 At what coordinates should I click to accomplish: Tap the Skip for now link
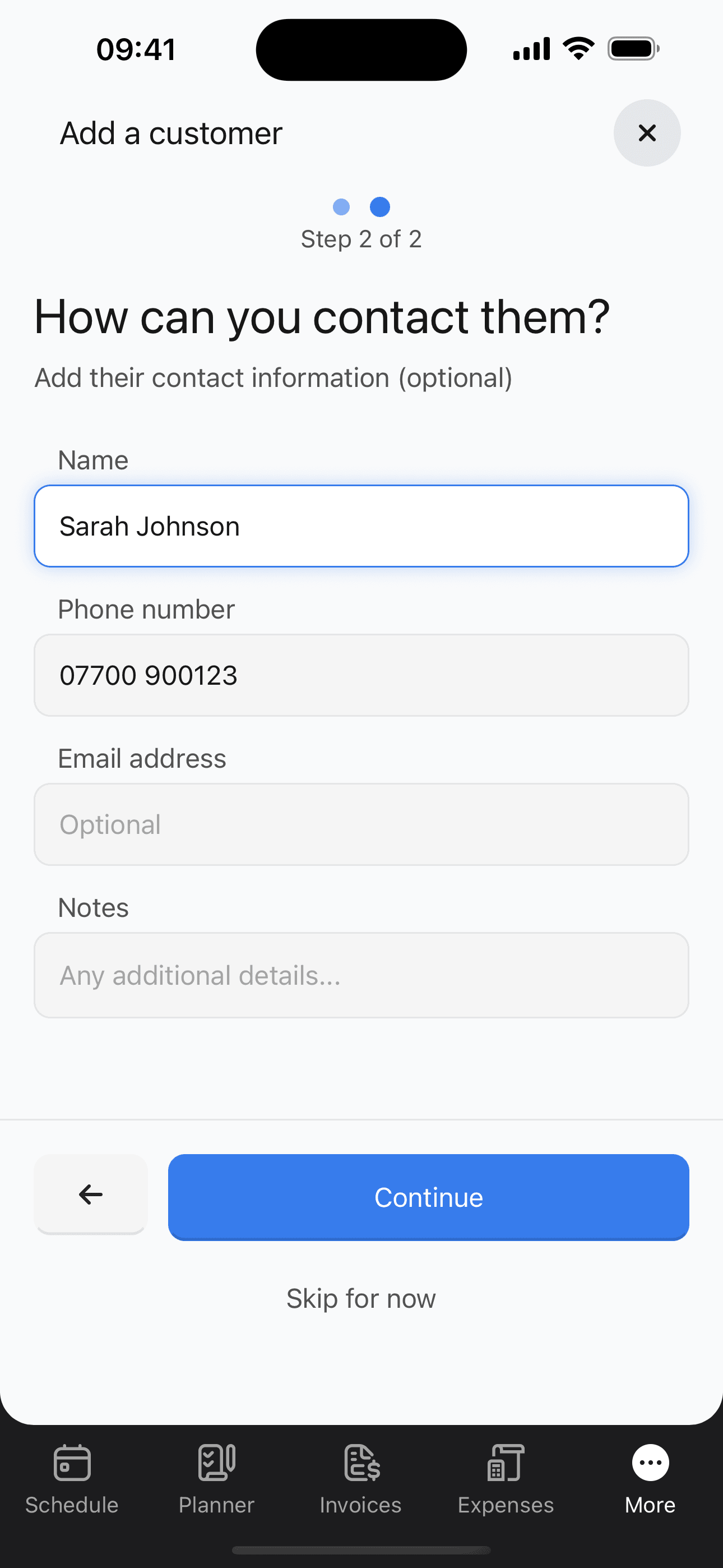click(361, 1298)
